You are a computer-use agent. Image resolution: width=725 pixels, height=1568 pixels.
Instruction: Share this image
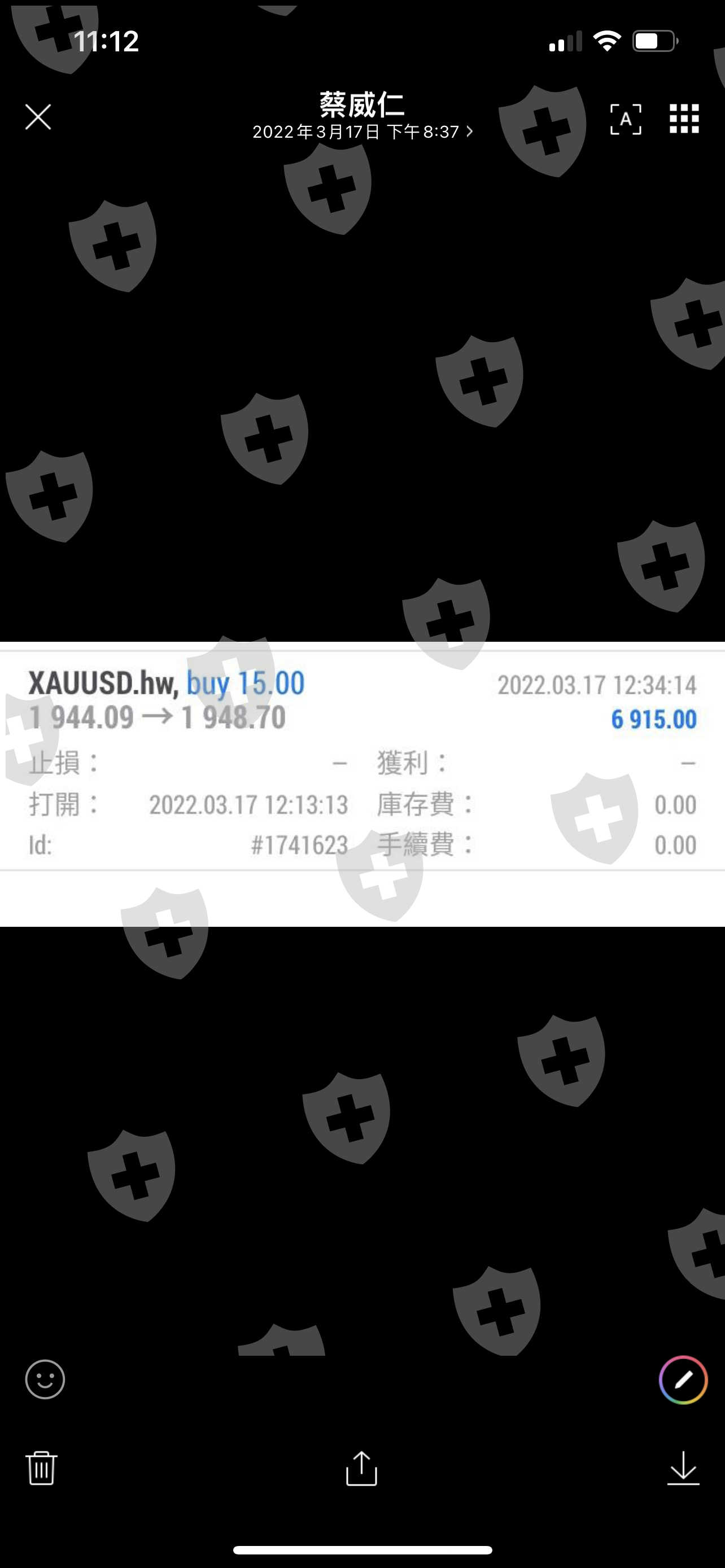[361, 1468]
